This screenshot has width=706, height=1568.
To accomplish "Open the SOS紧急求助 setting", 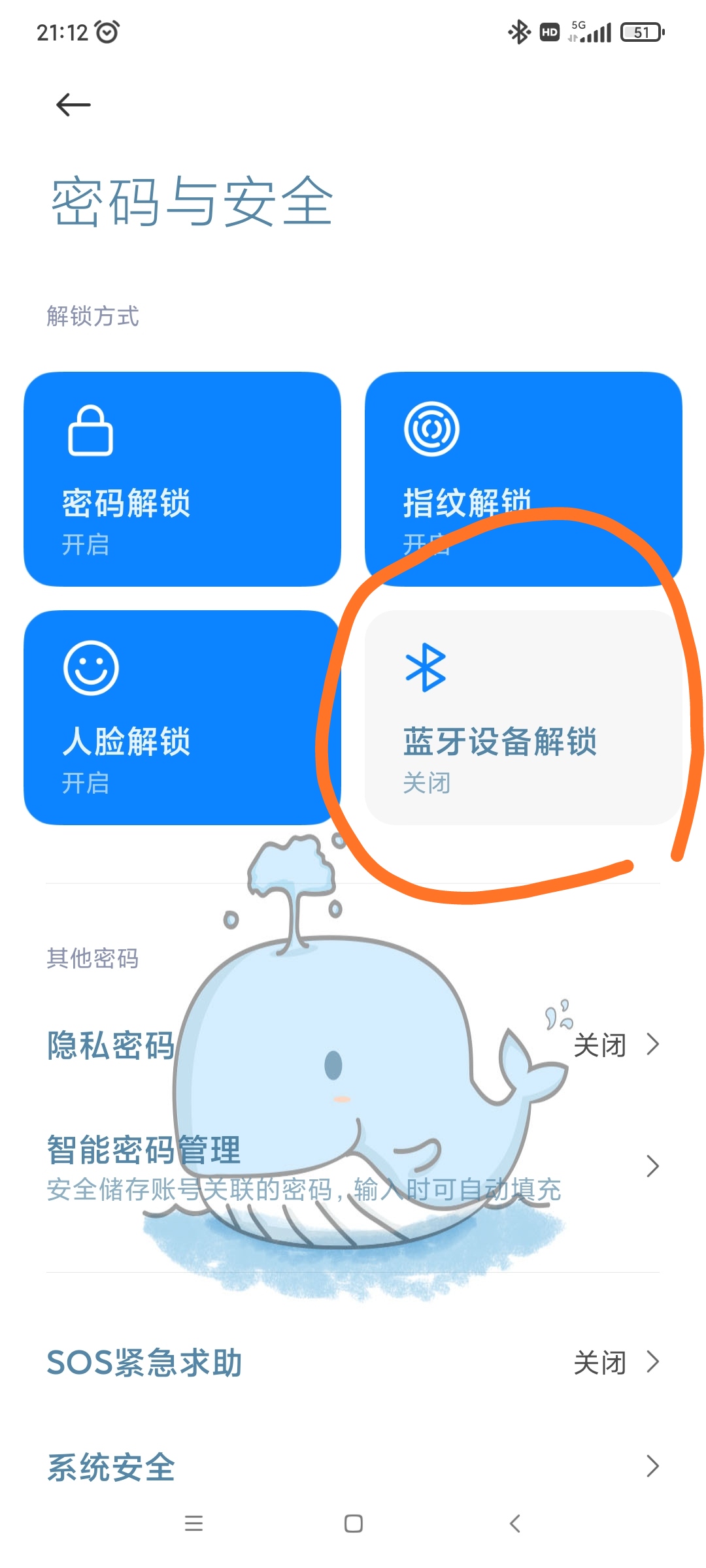I will pyautogui.click(x=353, y=1362).
